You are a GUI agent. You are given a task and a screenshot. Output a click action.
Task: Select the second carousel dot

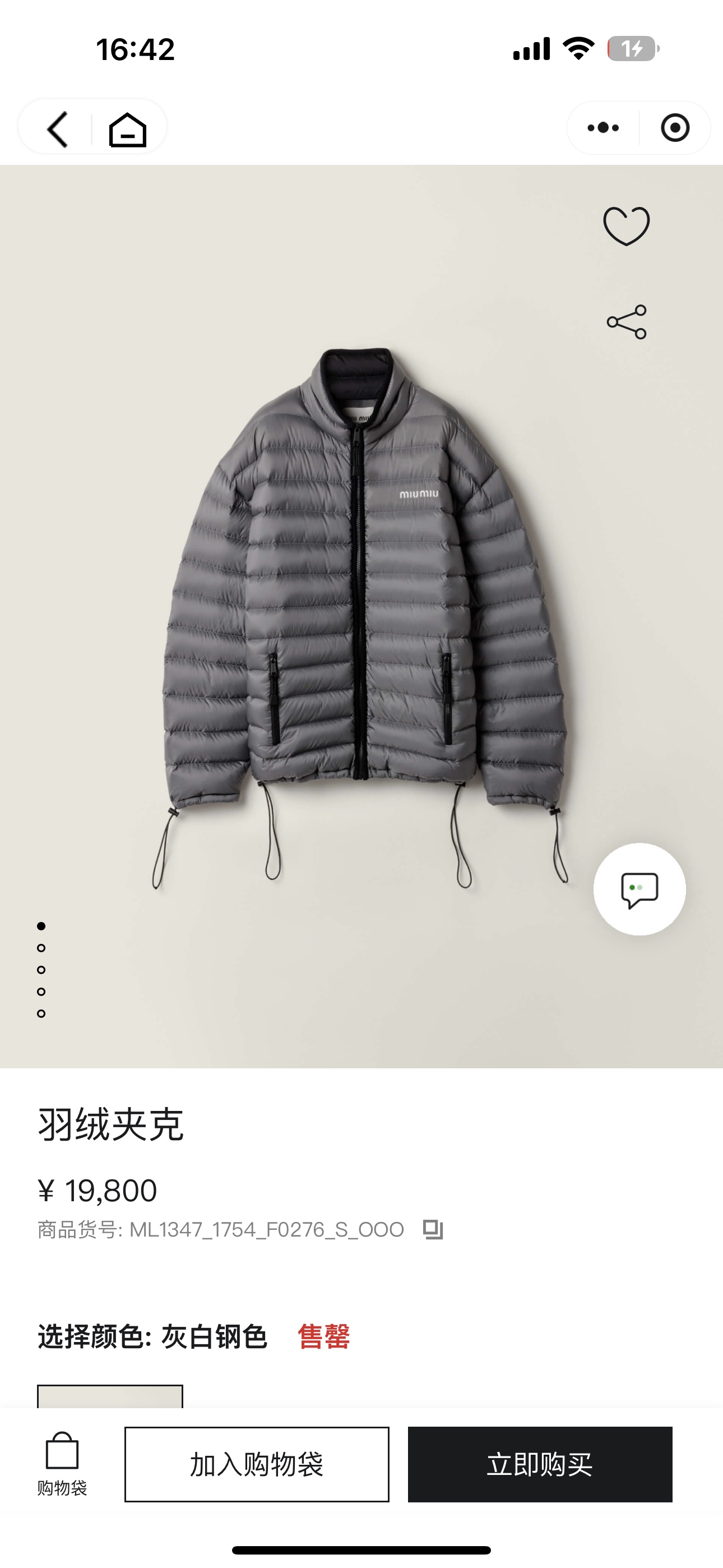(x=41, y=948)
